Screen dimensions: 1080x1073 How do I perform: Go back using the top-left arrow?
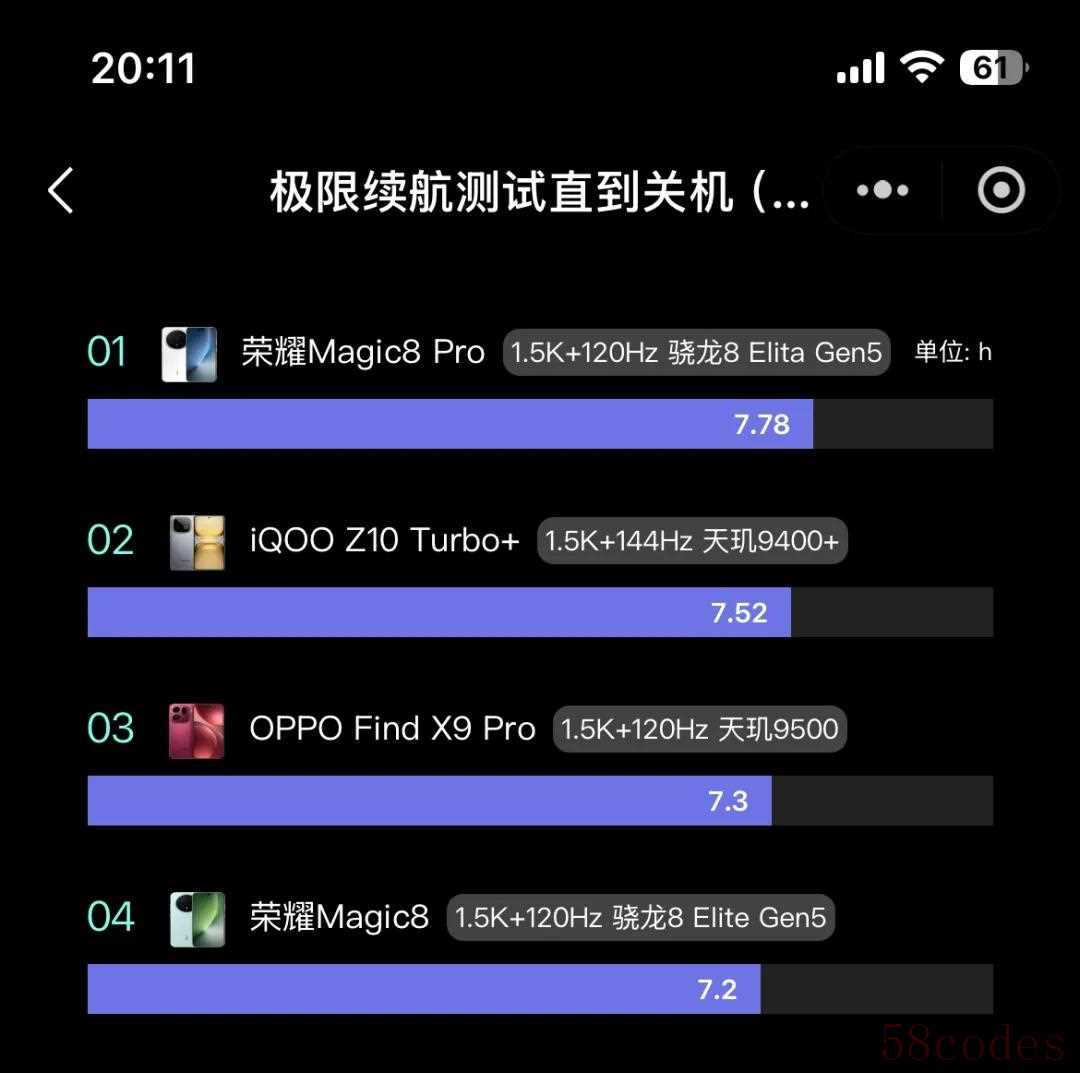coord(61,190)
